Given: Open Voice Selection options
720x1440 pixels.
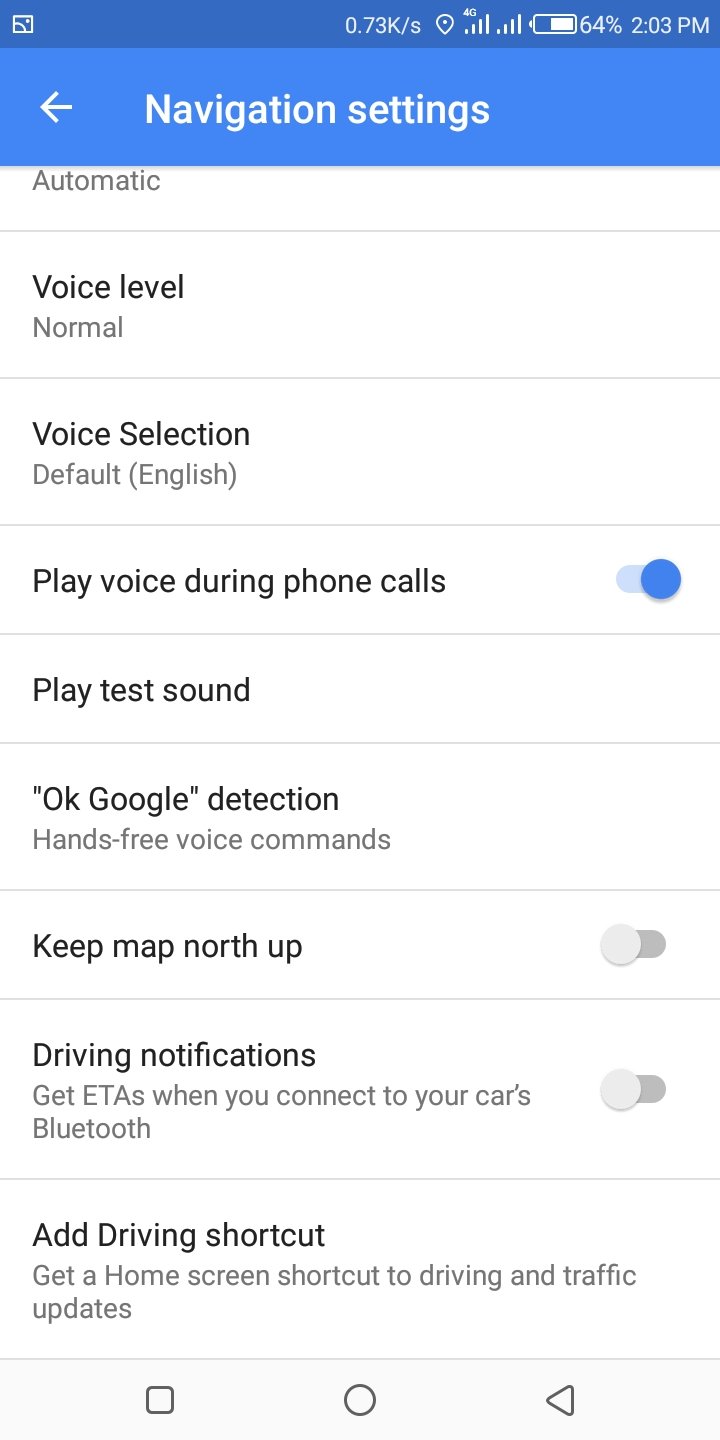Looking at the screenshot, I should (360, 452).
